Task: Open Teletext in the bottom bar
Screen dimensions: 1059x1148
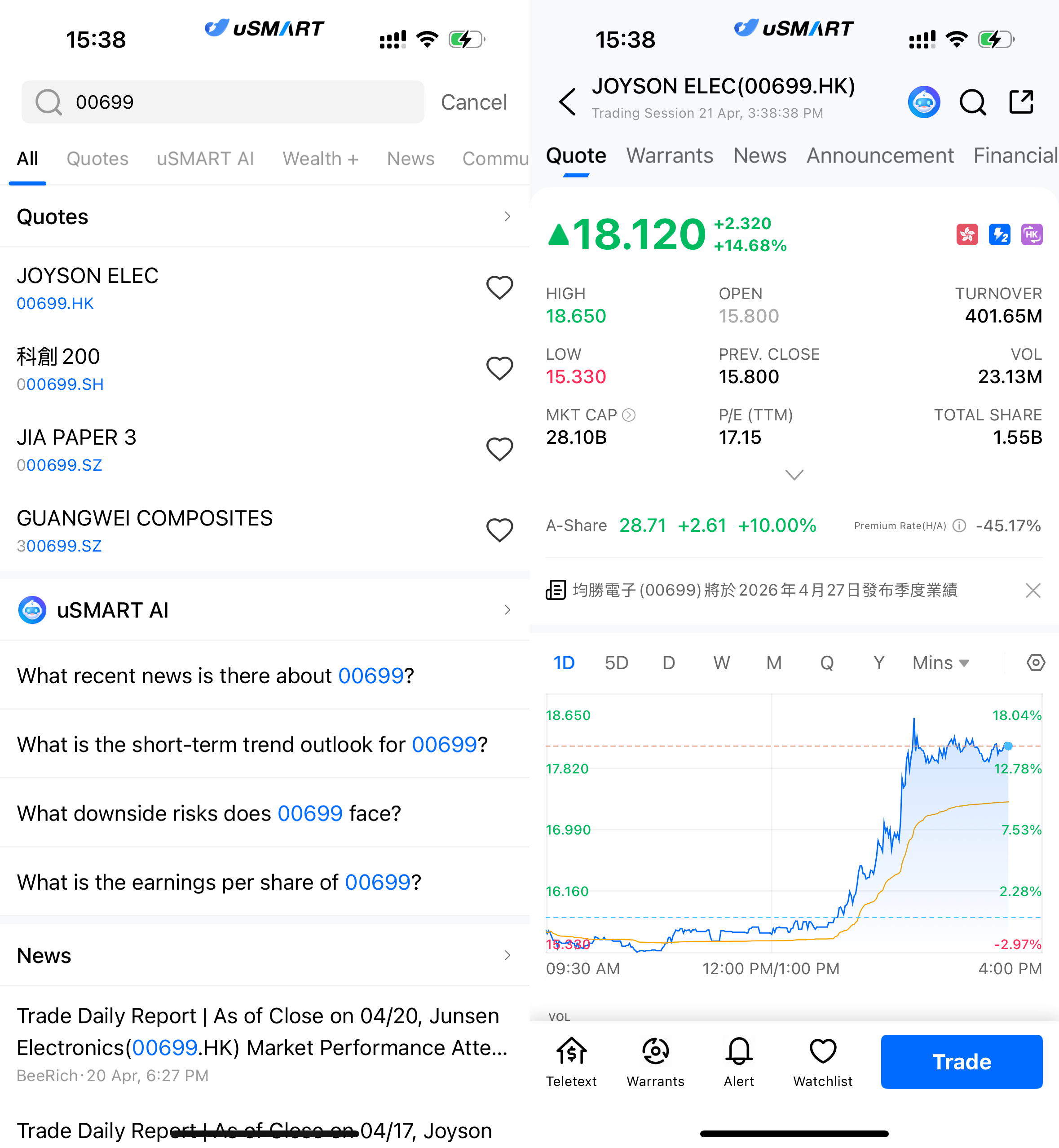Action: tap(571, 1061)
